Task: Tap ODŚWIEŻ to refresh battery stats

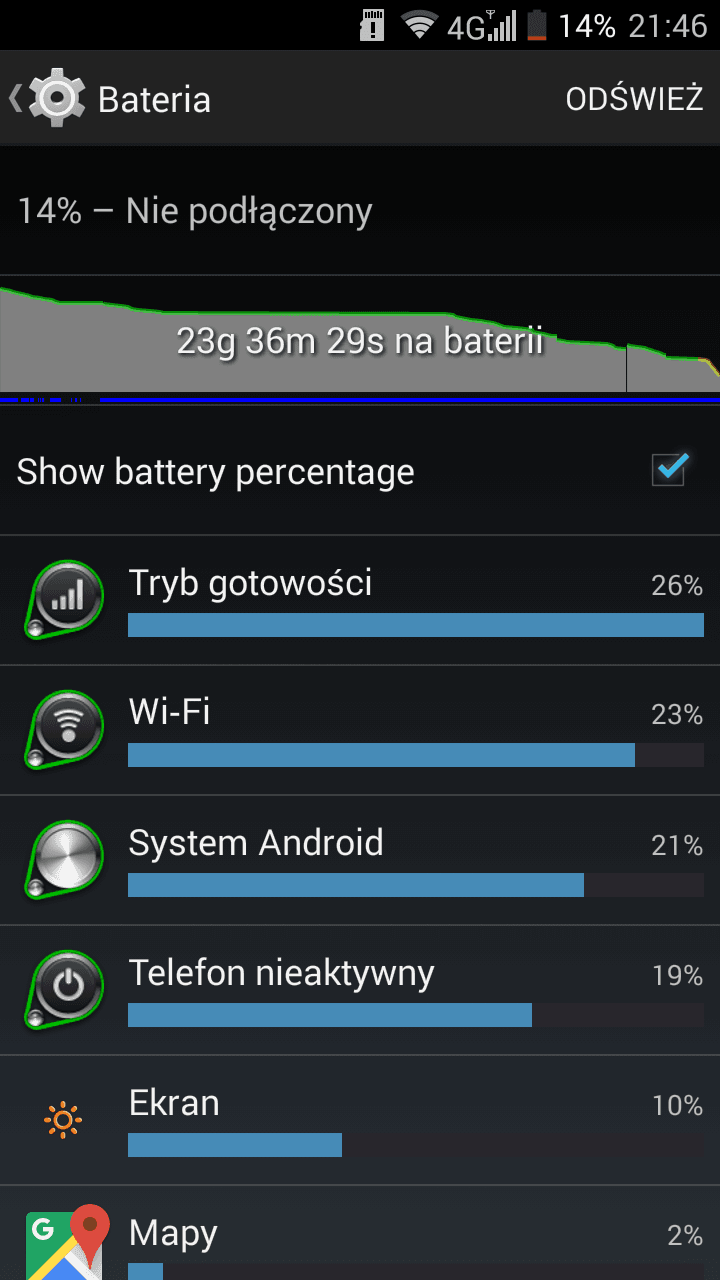Action: pyautogui.click(x=634, y=99)
